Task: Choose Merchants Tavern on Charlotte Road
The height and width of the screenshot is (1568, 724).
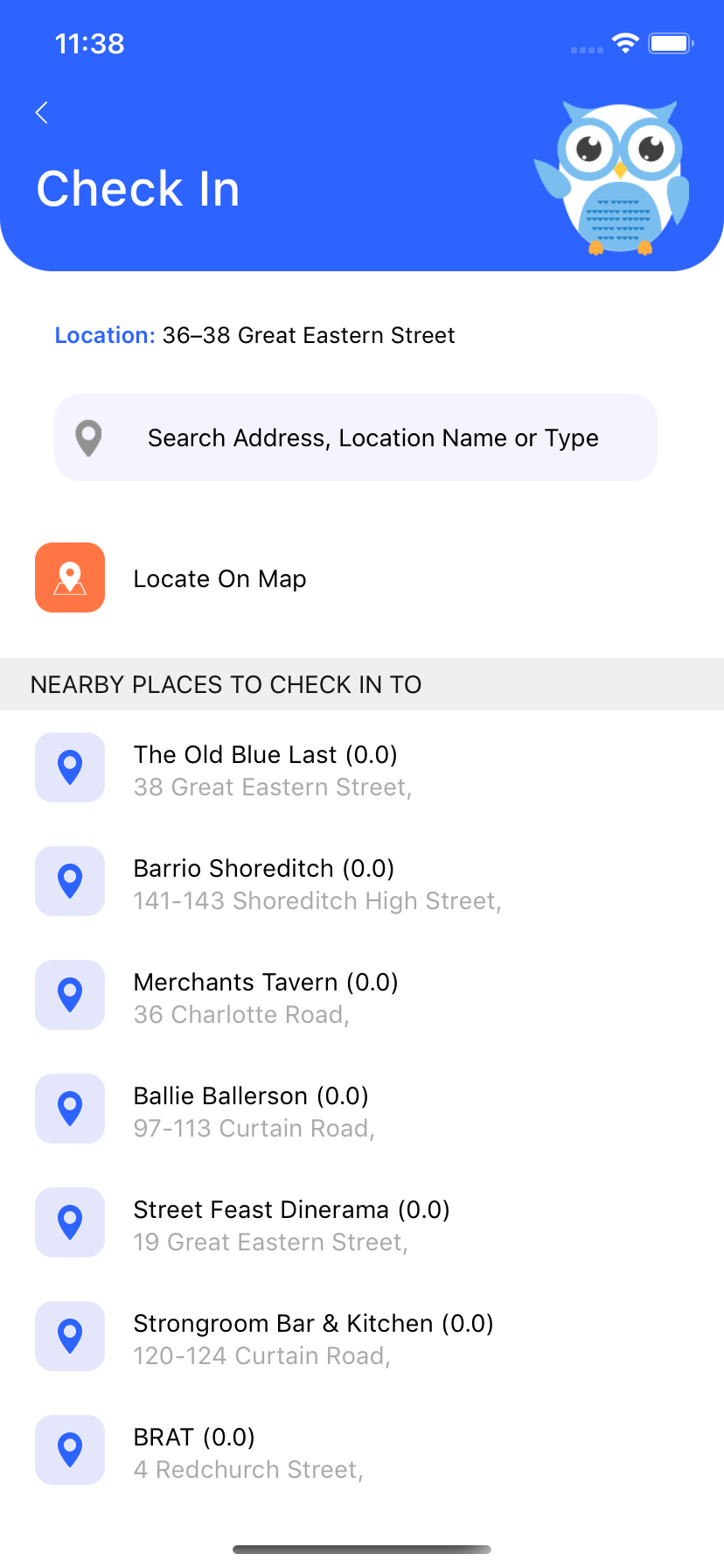Action: pos(362,995)
